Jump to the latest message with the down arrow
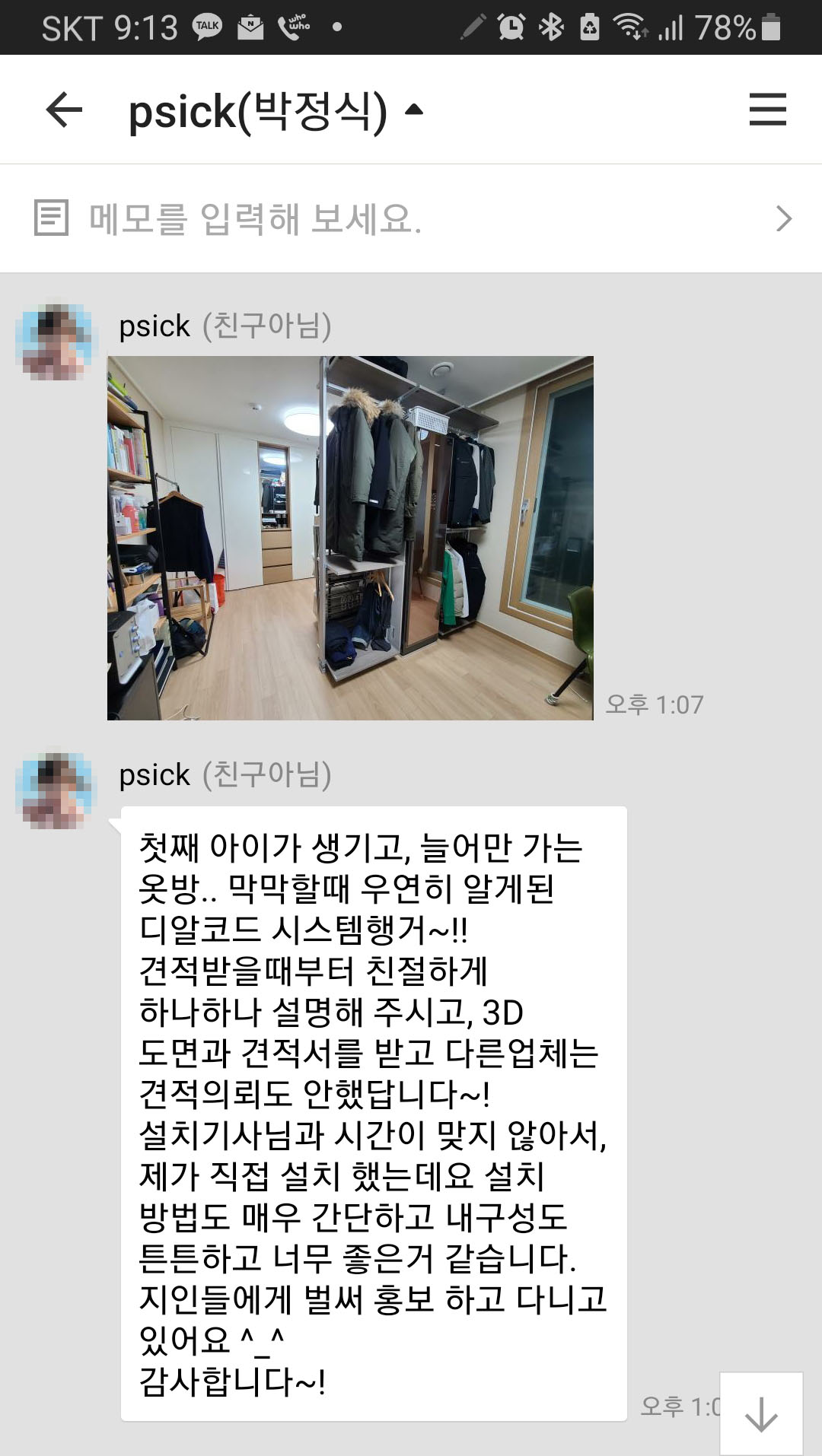 (x=761, y=1413)
